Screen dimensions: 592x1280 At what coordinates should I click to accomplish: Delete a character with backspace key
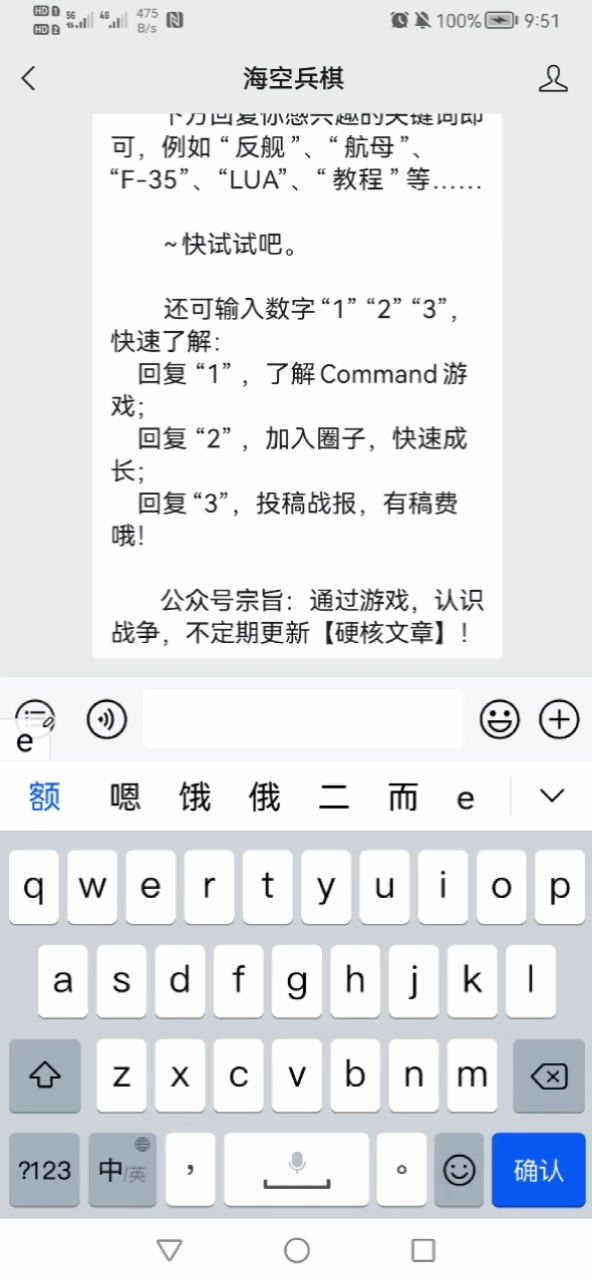(549, 1076)
